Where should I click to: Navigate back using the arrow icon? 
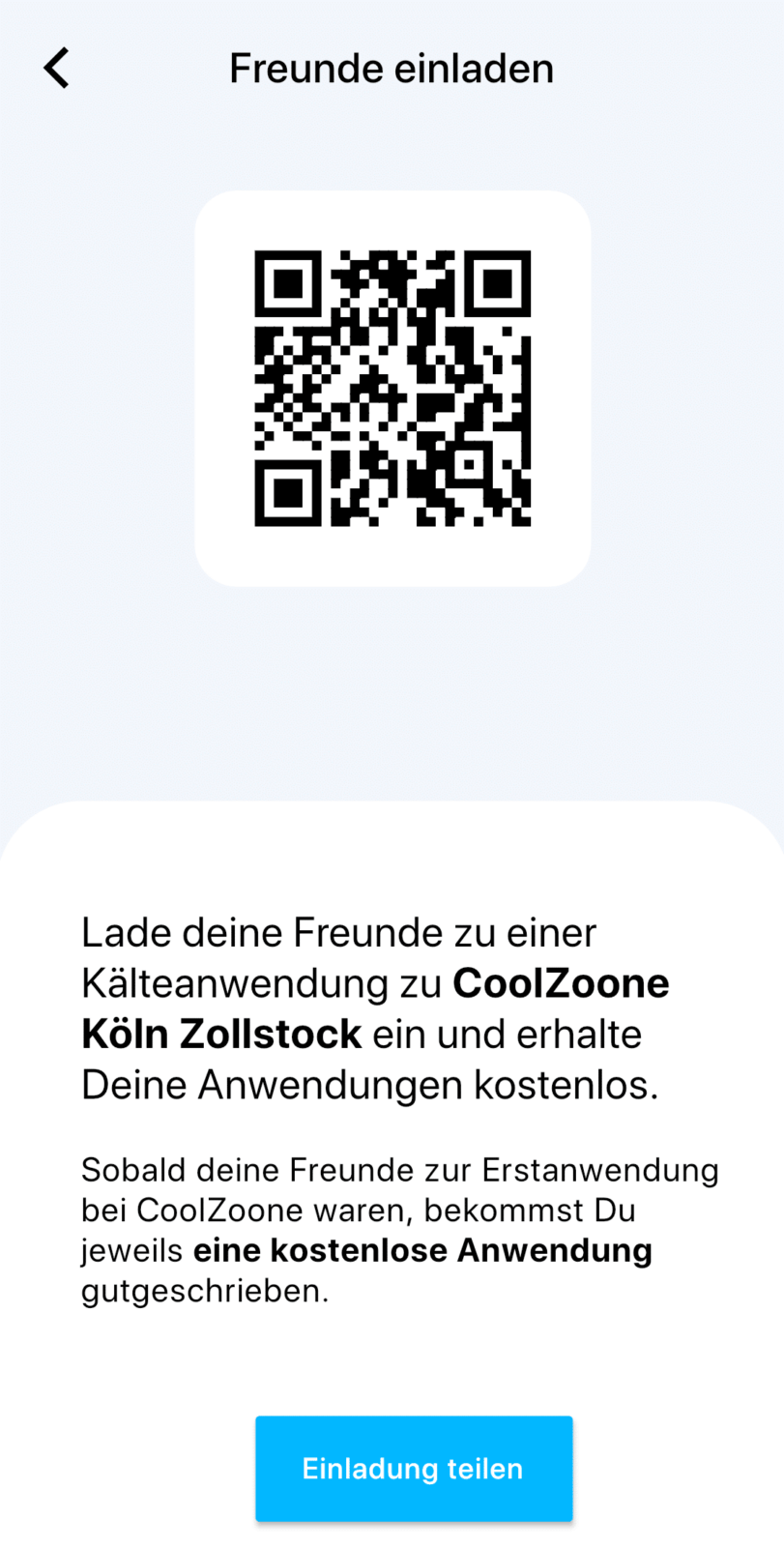55,67
